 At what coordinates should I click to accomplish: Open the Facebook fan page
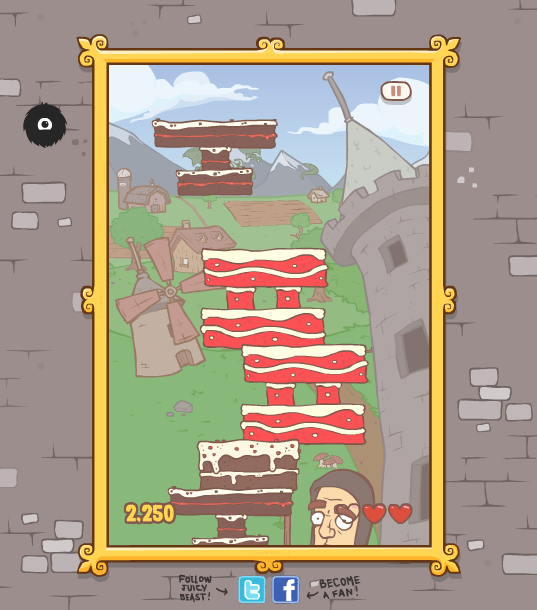click(286, 589)
